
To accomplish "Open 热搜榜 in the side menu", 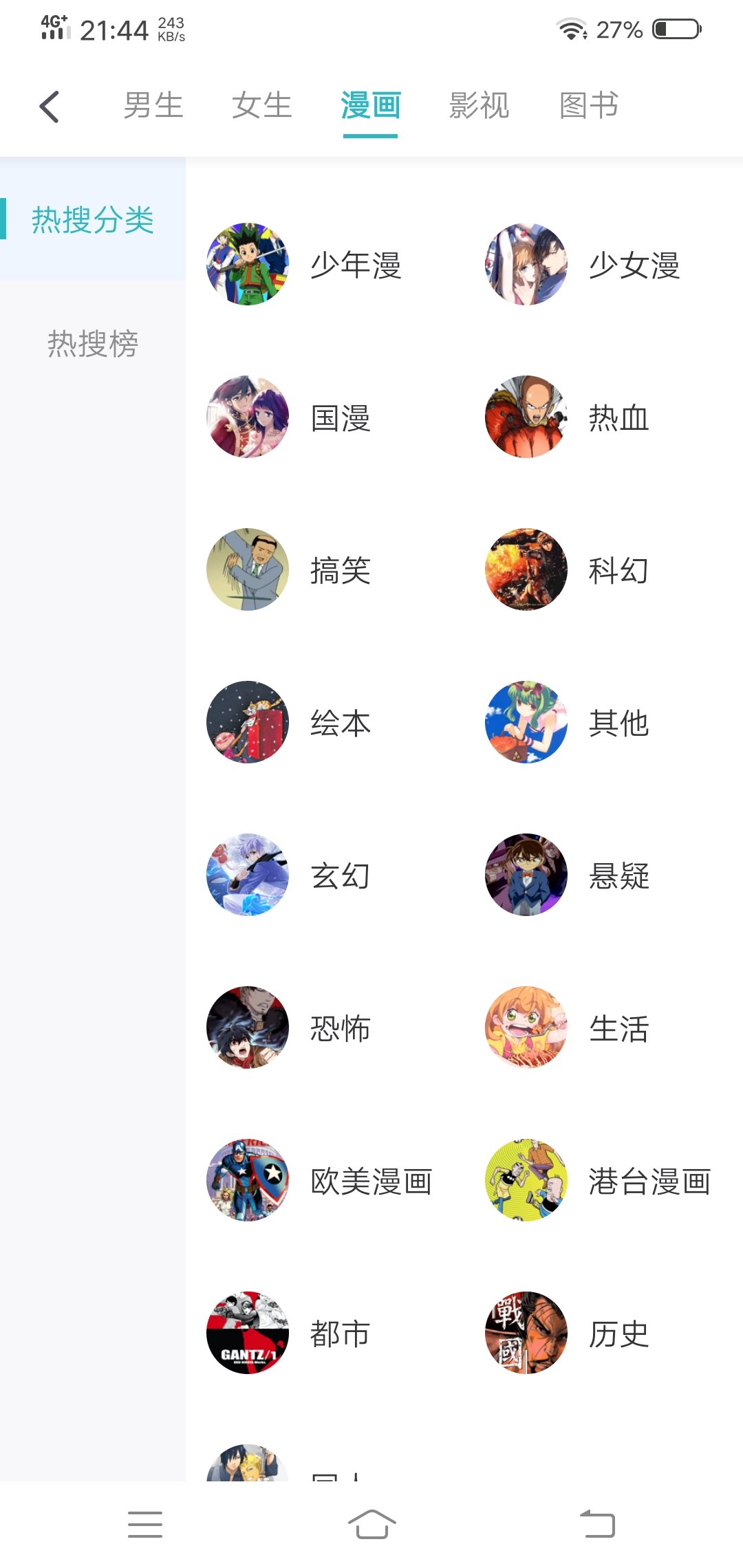I will tap(93, 343).
